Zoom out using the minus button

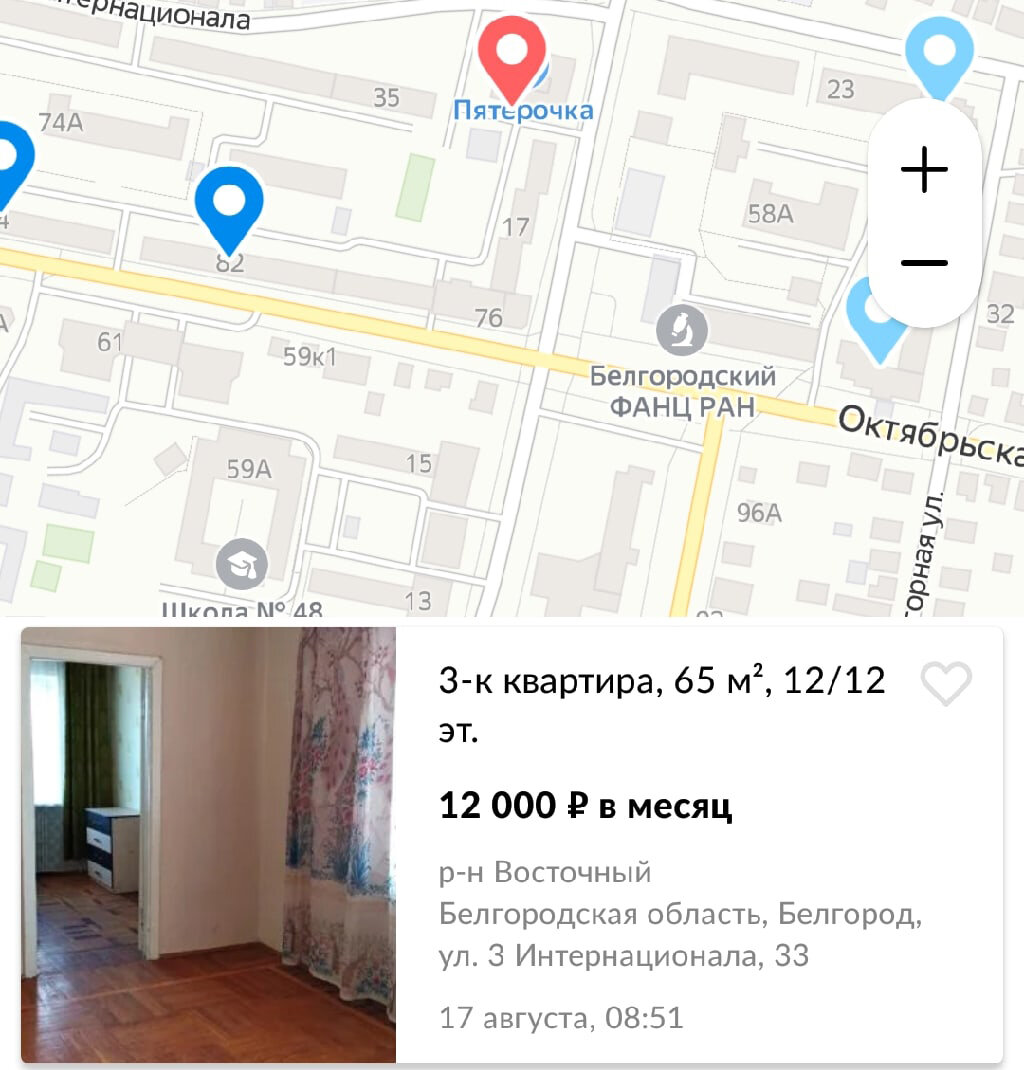(x=926, y=261)
